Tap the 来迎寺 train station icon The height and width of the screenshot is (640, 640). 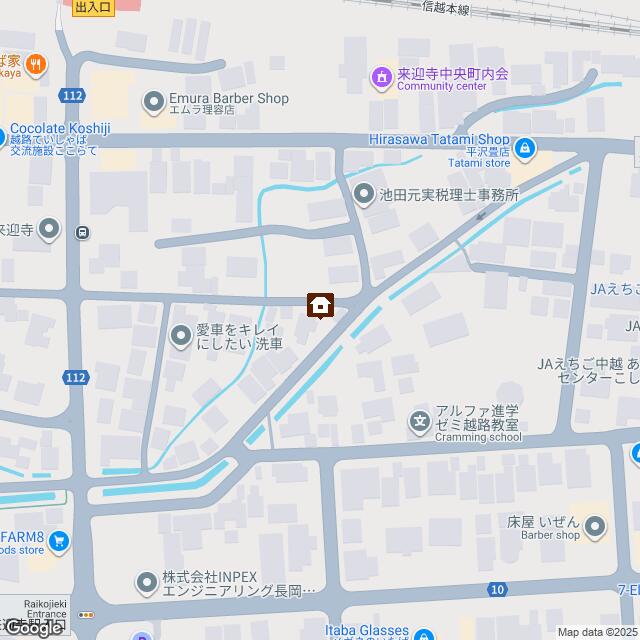tap(81, 231)
